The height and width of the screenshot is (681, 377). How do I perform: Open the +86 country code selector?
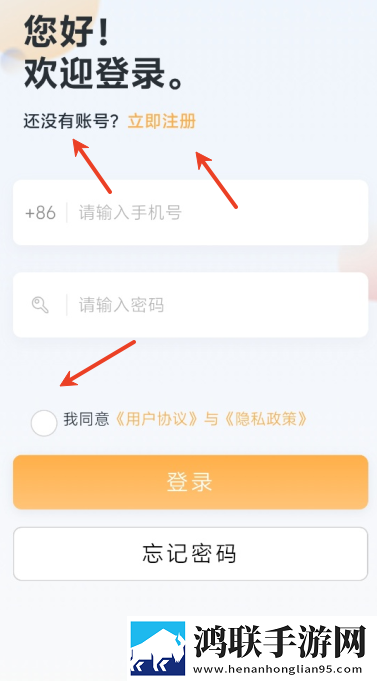click(x=41, y=213)
